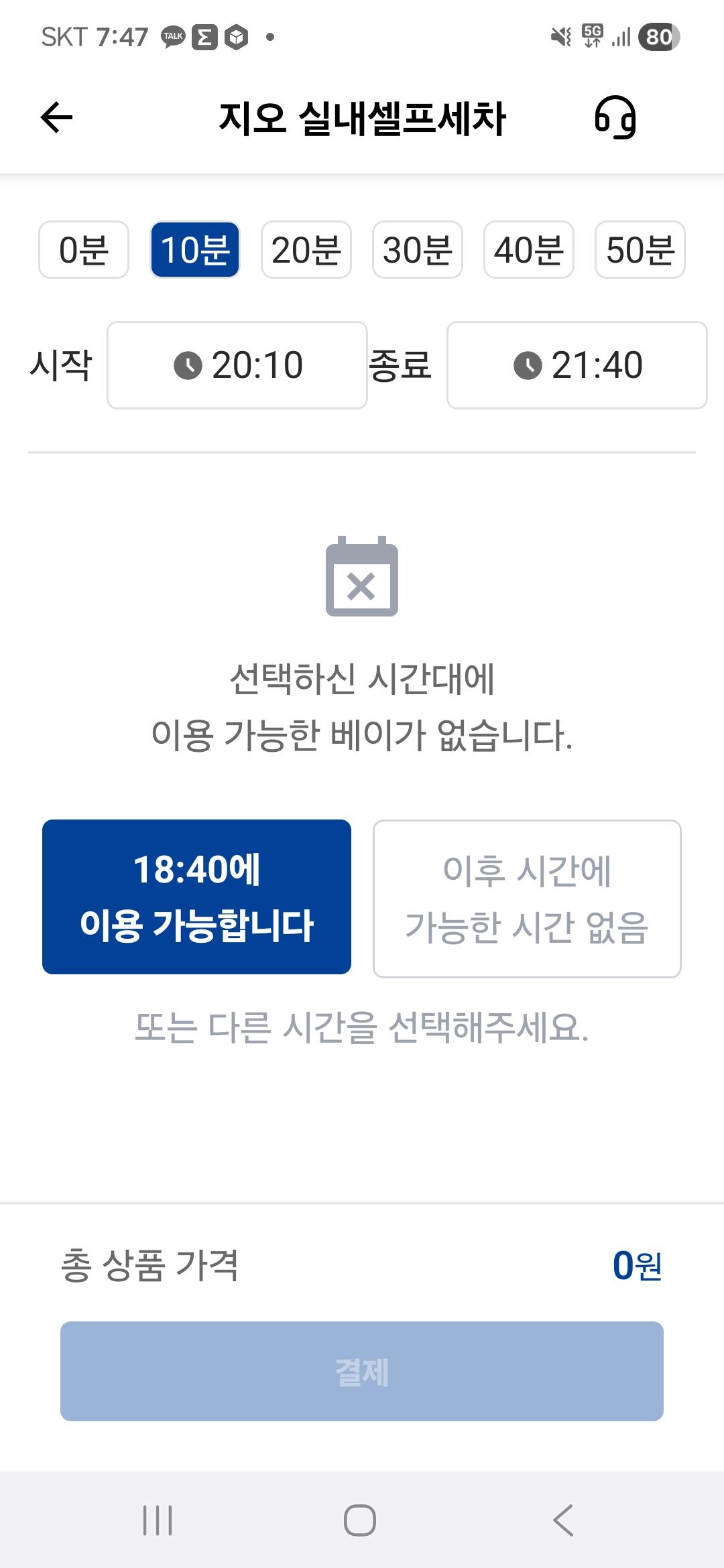Choose the 20분 minute chip

tap(306, 250)
